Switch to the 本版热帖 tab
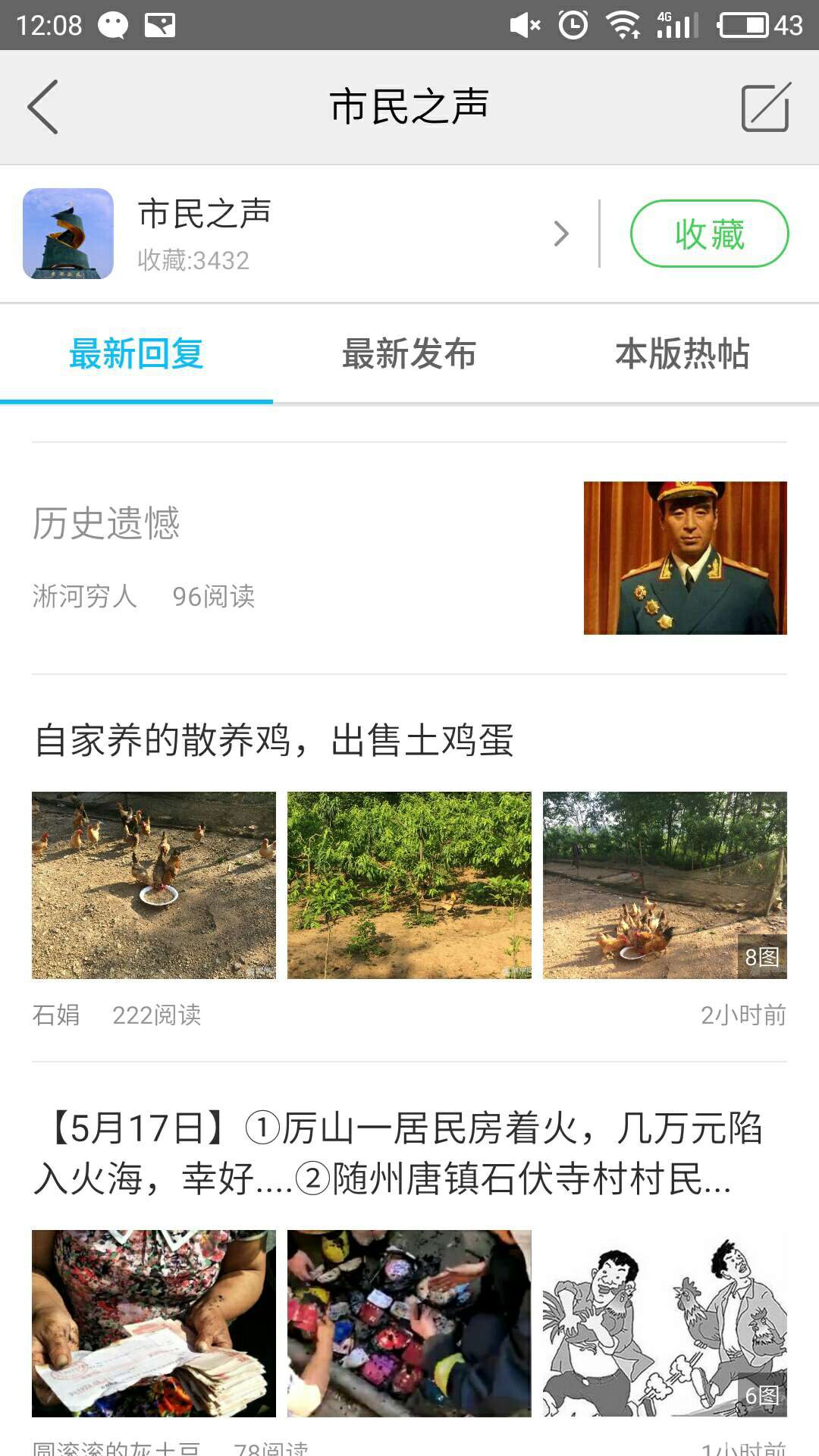 [x=682, y=354]
